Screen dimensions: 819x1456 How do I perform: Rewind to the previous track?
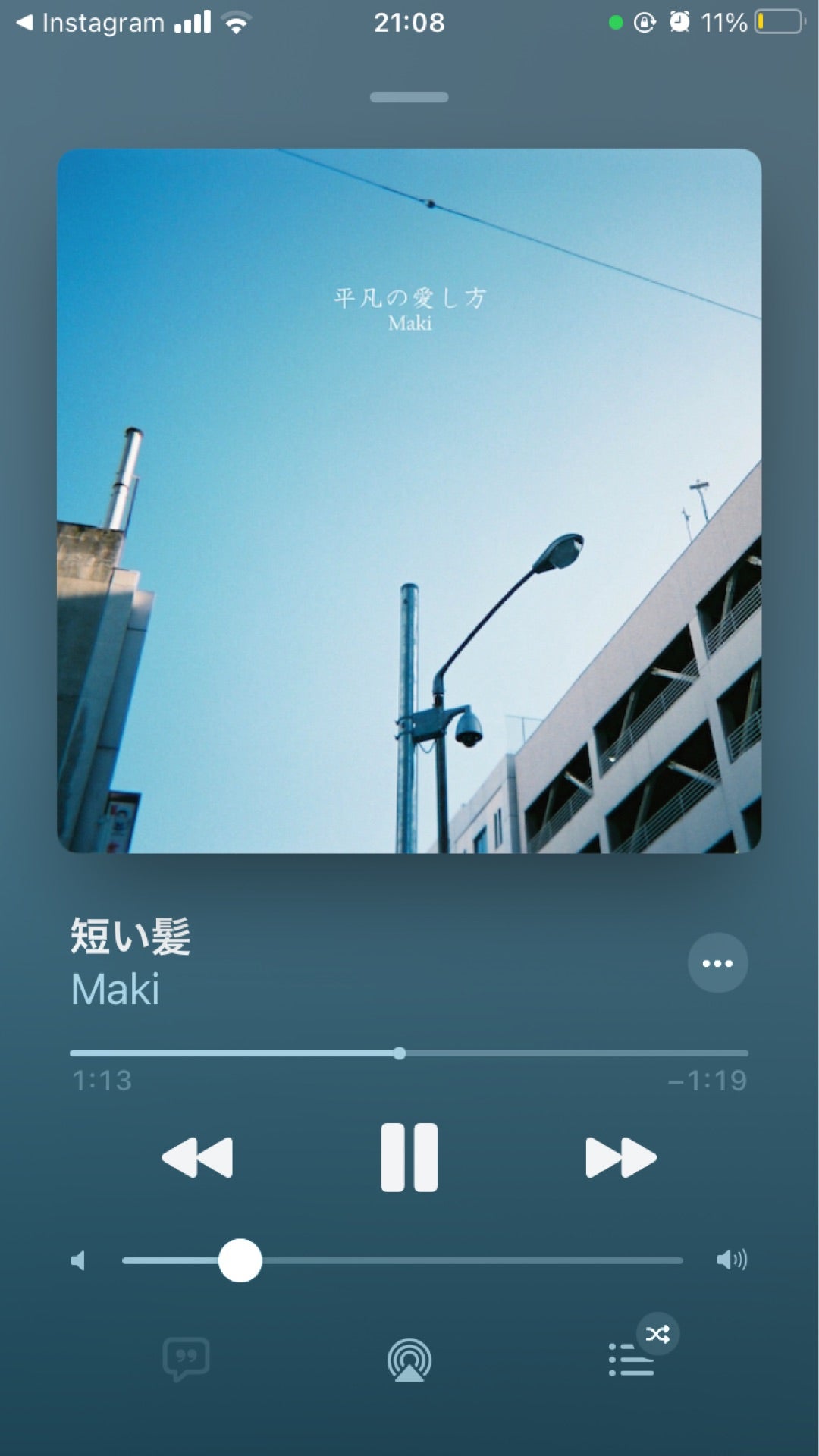tap(200, 1156)
